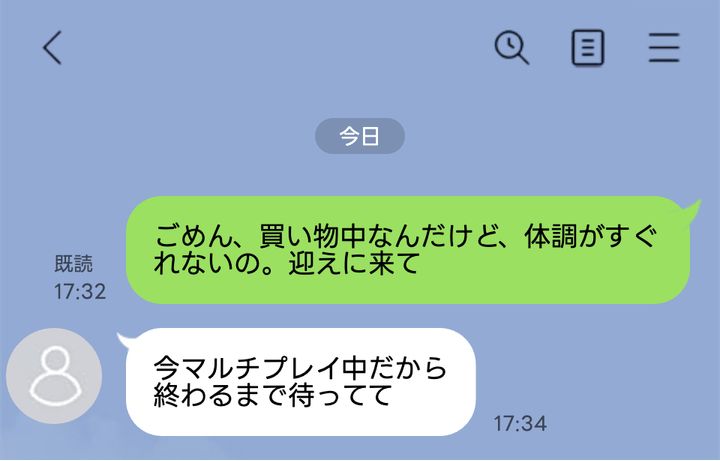The width and height of the screenshot is (720, 461).
Task: Open the hamburger menu
Action: point(663,47)
